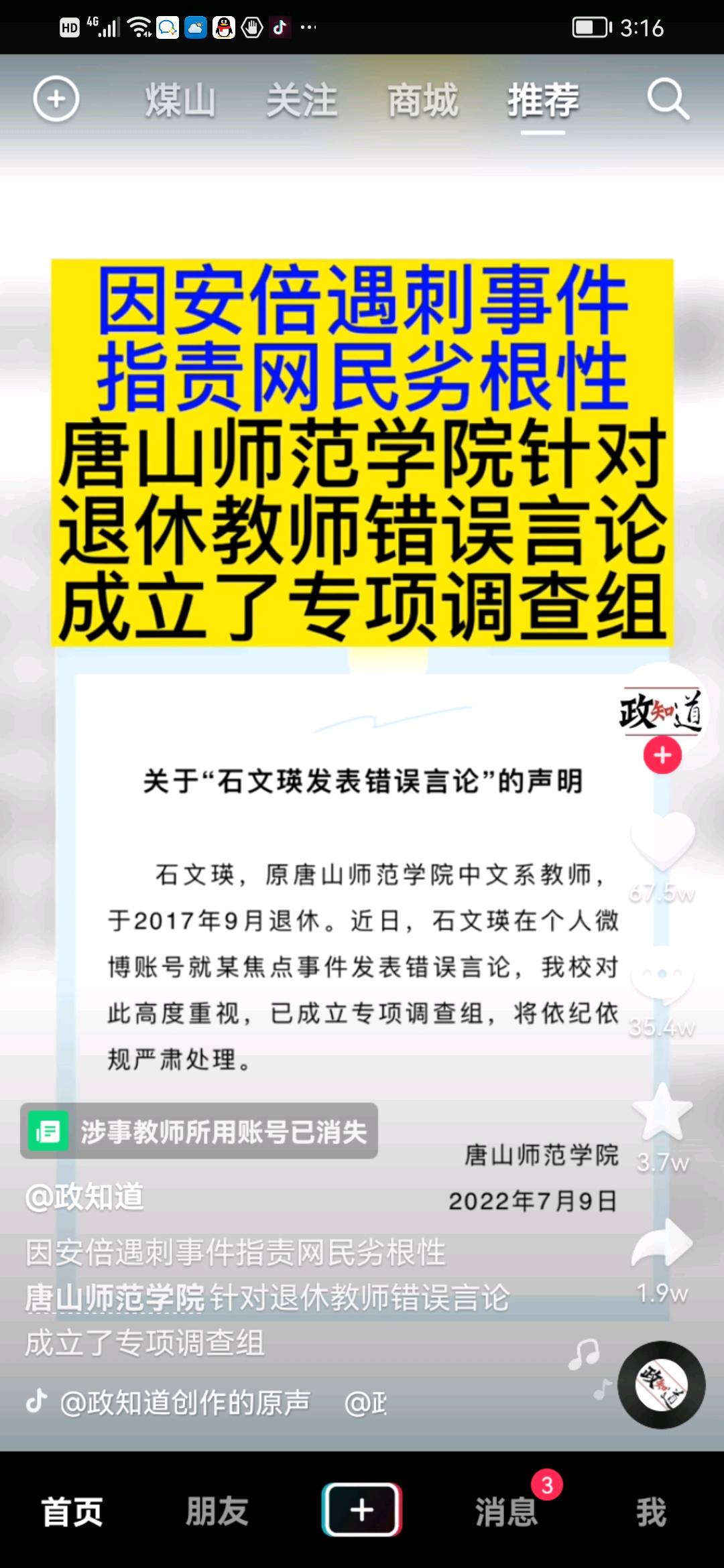Open the 涉事教师所用账号已消失 chip
This screenshot has width=724, height=1568.
[199, 1131]
